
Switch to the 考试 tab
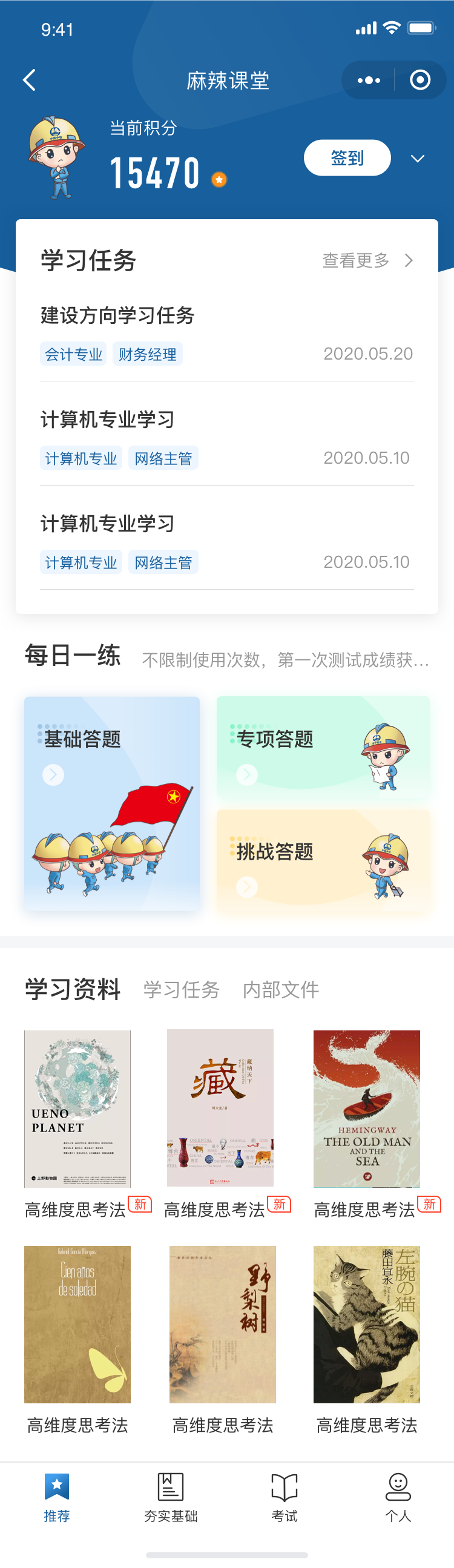(285, 1497)
